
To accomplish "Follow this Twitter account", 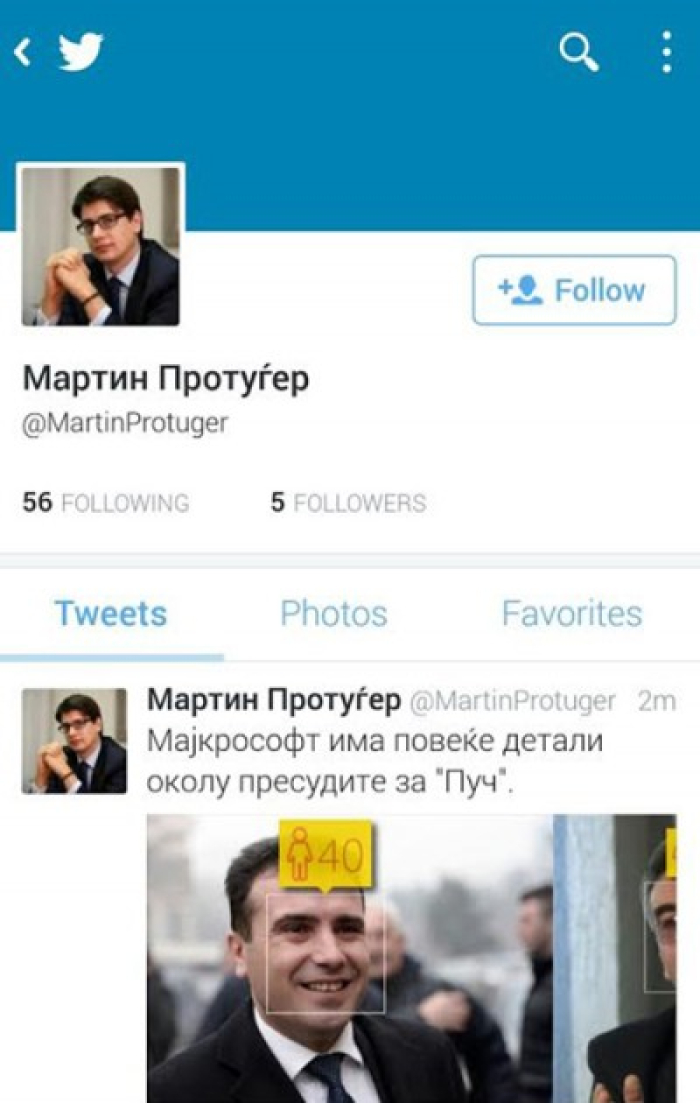I will tap(574, 290).
